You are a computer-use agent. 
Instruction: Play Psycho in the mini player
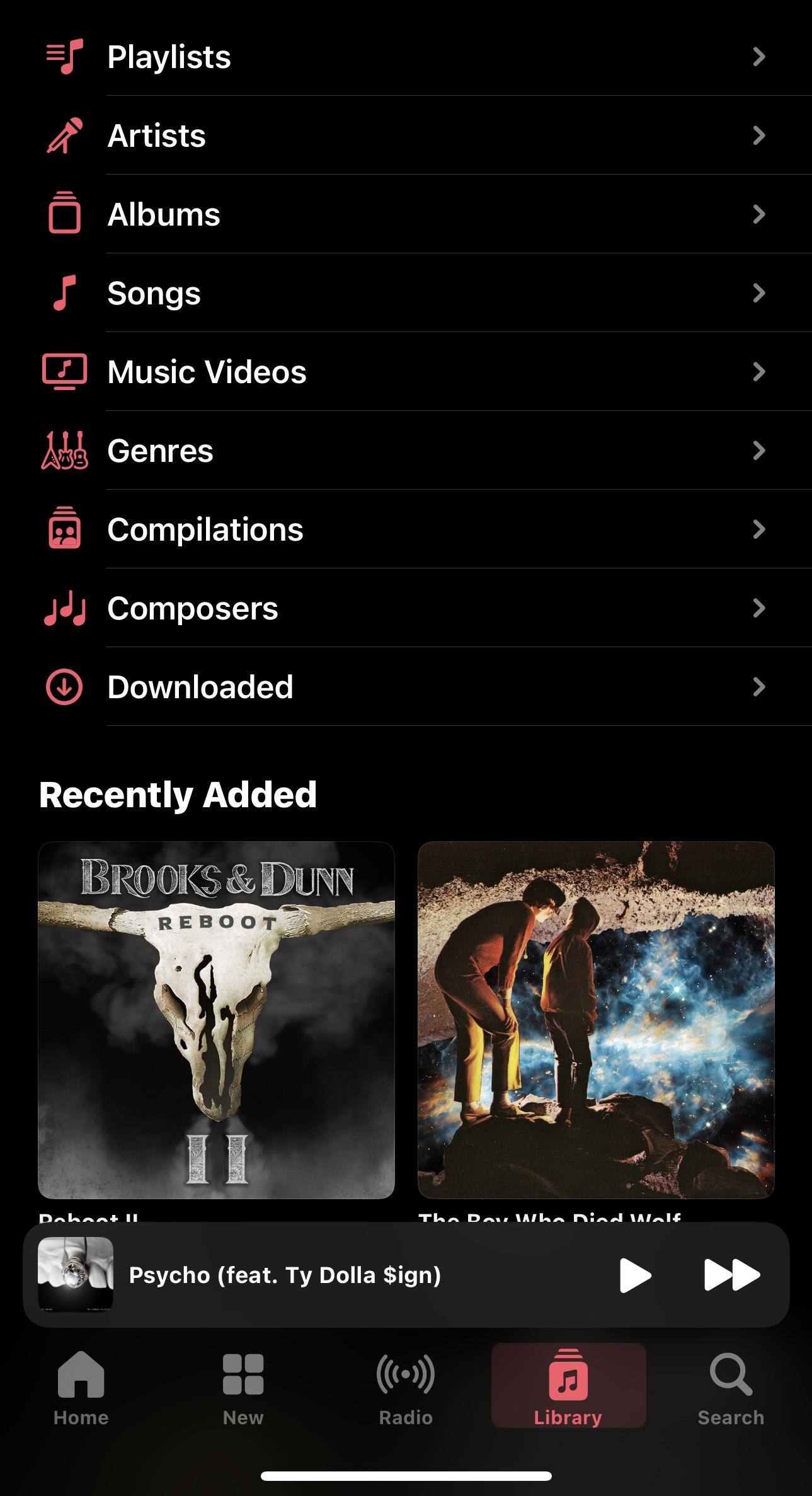[x=634, y=1275]
